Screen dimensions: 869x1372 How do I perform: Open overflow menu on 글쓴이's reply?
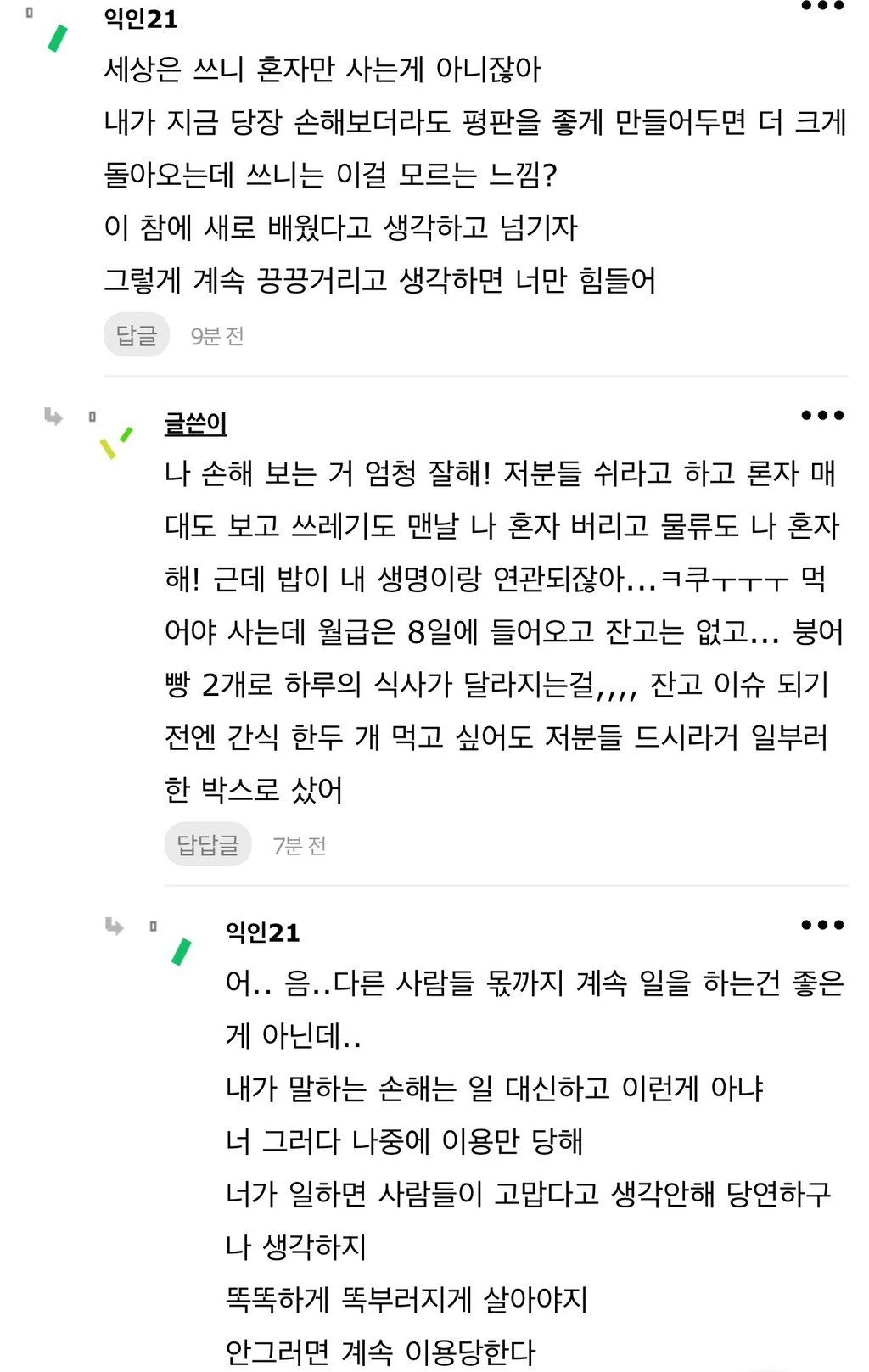(x=821, y=415)
